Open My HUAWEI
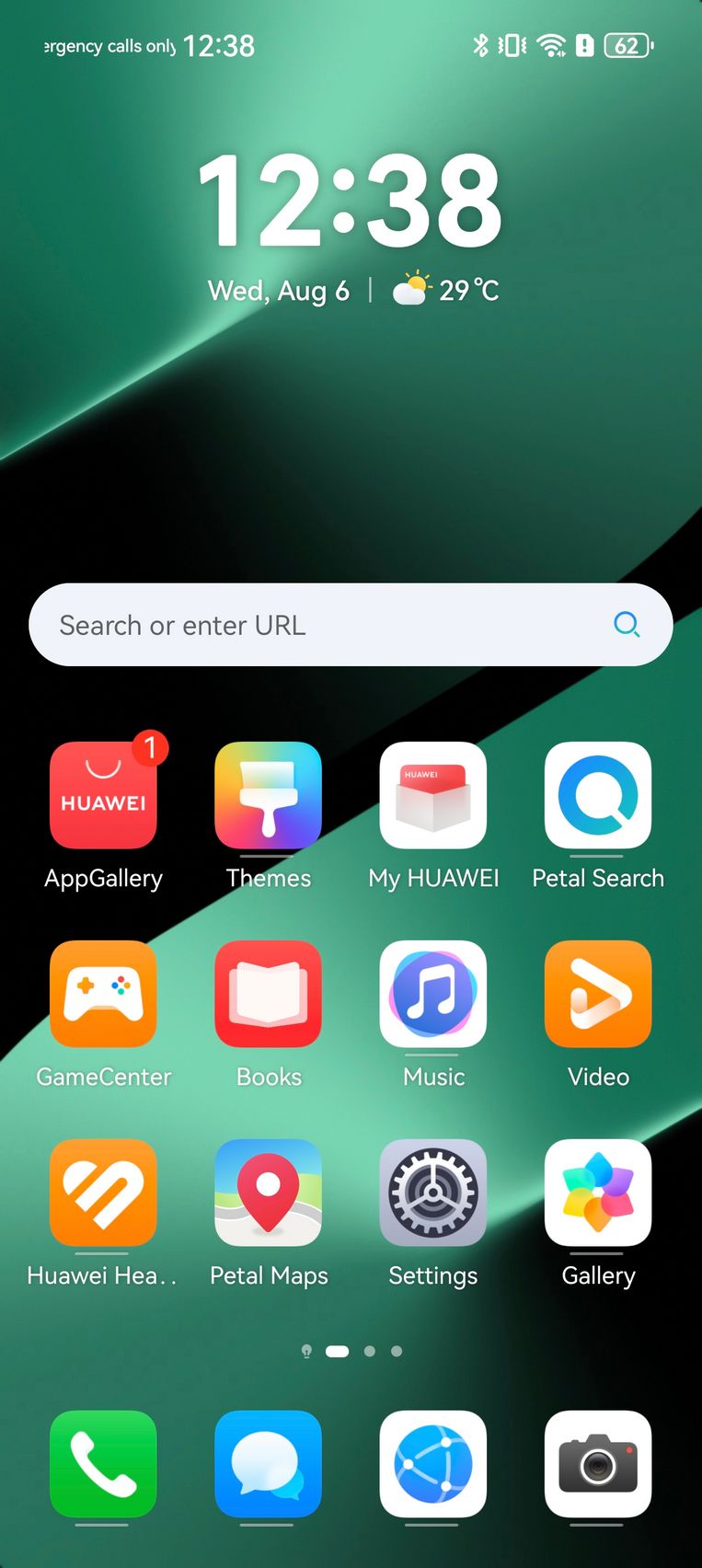 tap(433, 795)
